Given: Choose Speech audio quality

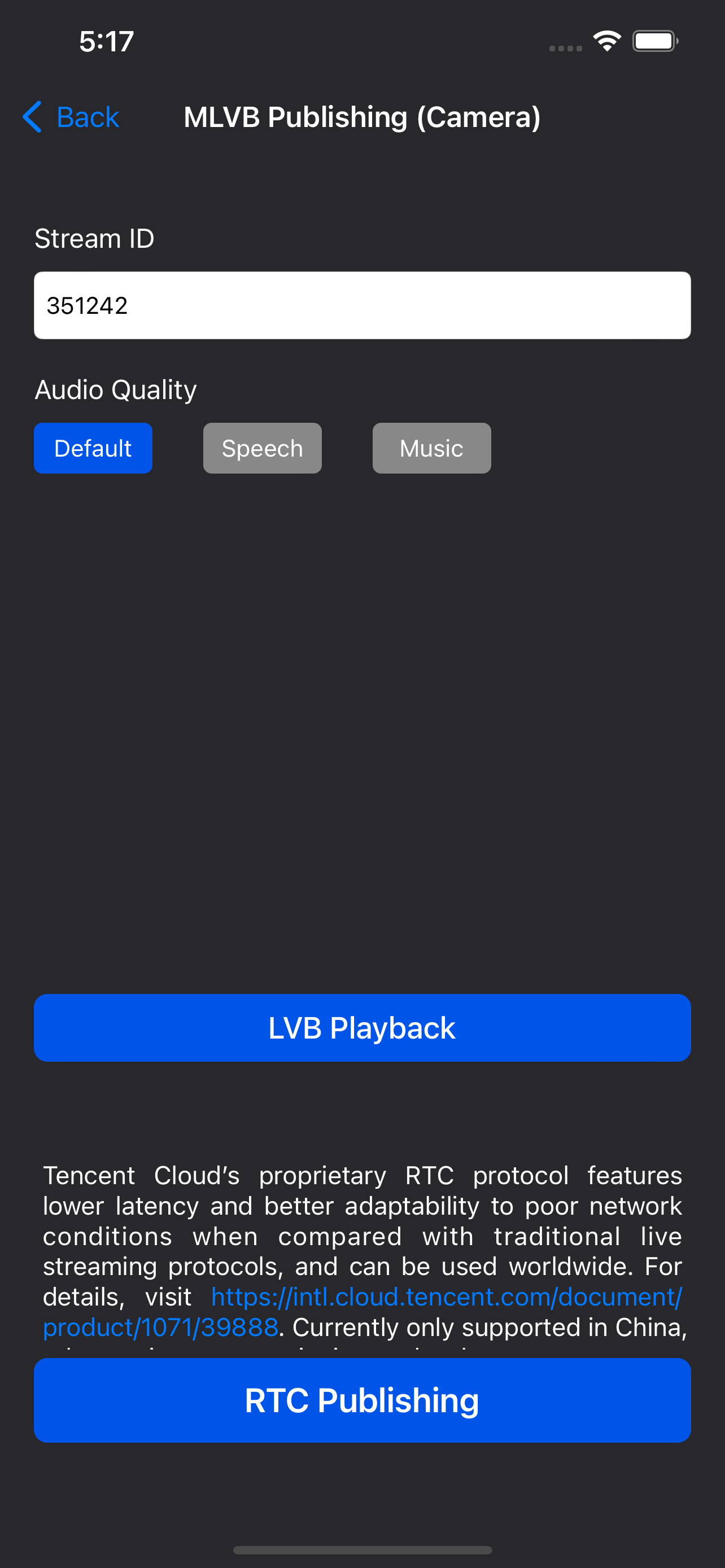Looking at the screenshot, I should coord(263,449).
